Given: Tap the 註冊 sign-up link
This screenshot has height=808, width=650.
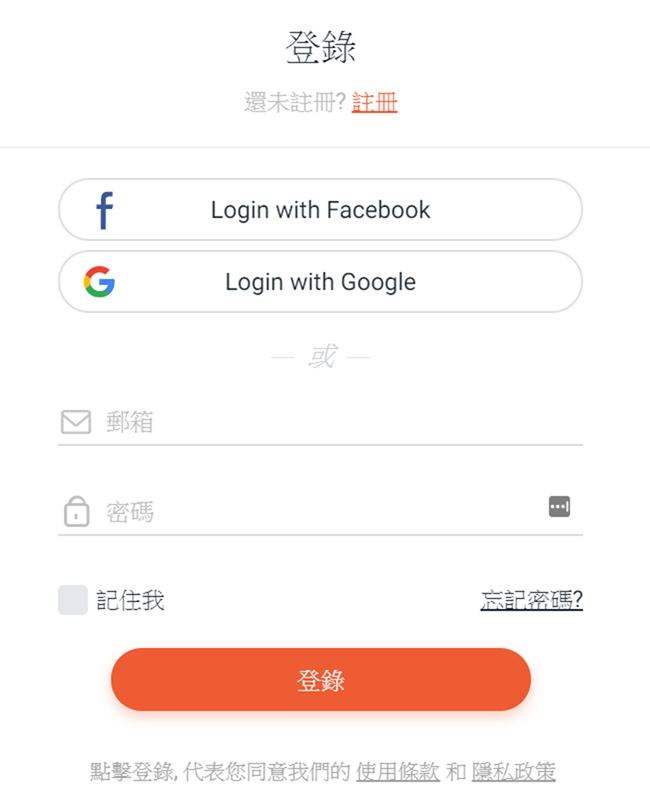Looking at the screenshot, I should tap(374, 103).
